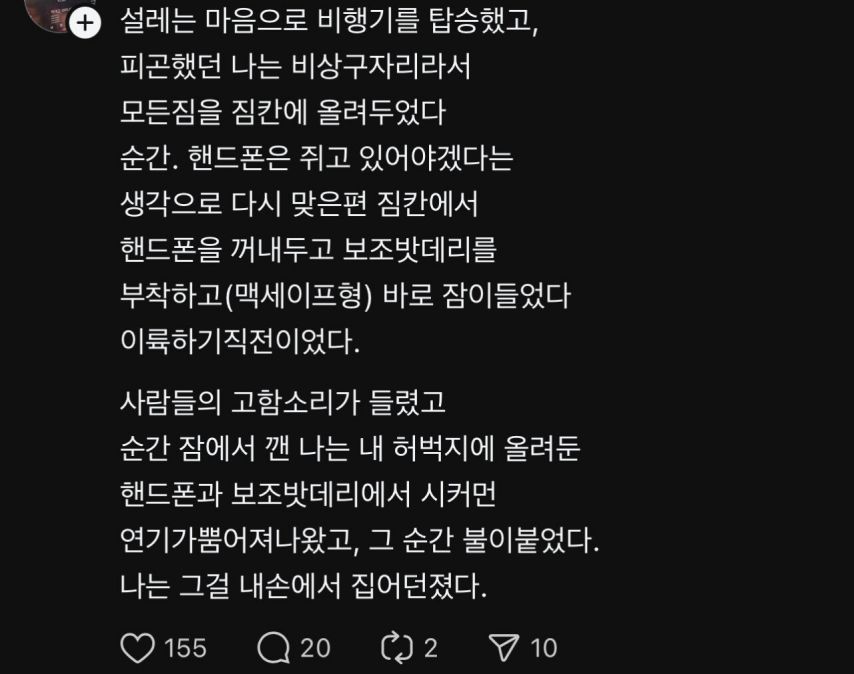
Task: Open the comments on this post
Action: click(x=273, y=648)
